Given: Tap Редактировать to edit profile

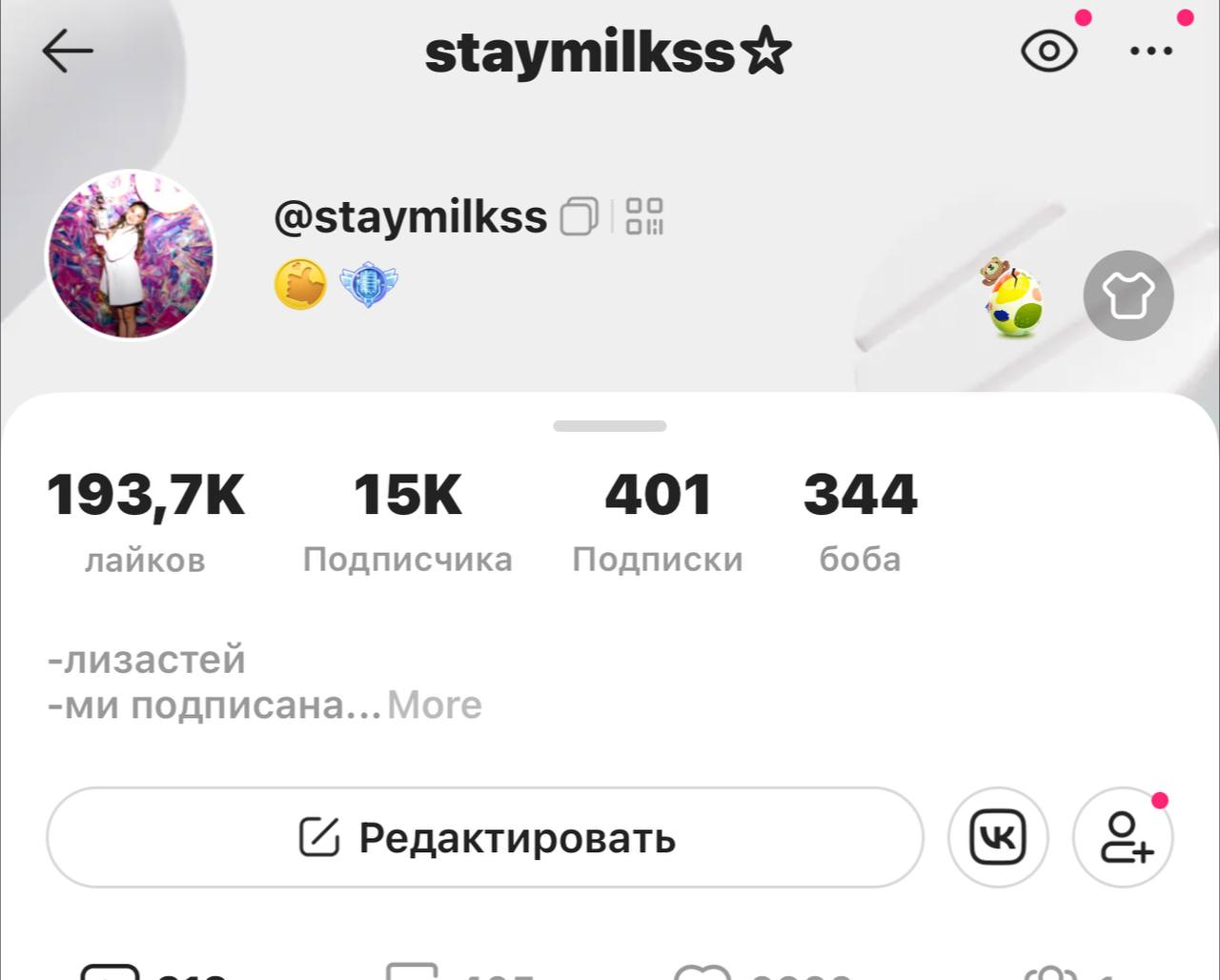Looking at the screenshot, I should (x=484, y=838).
